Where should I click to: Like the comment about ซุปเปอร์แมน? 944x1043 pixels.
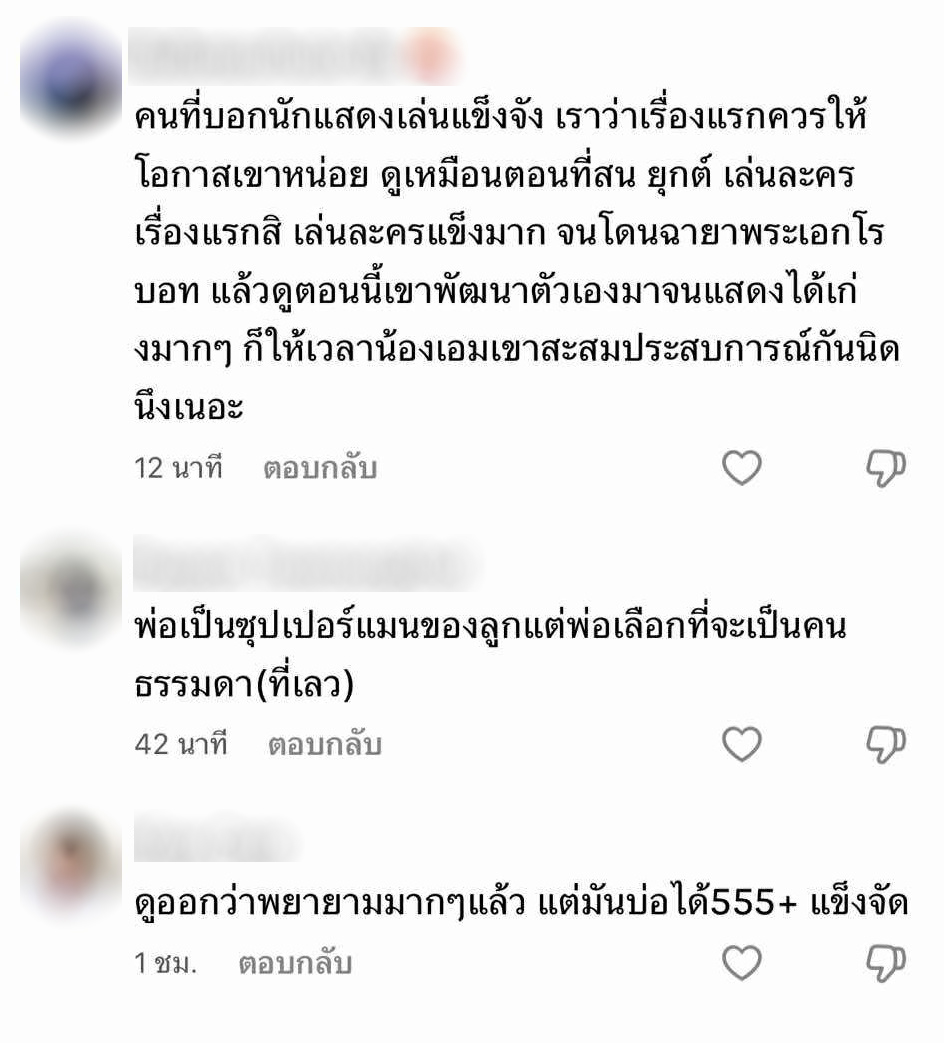[x=742, y=744]
